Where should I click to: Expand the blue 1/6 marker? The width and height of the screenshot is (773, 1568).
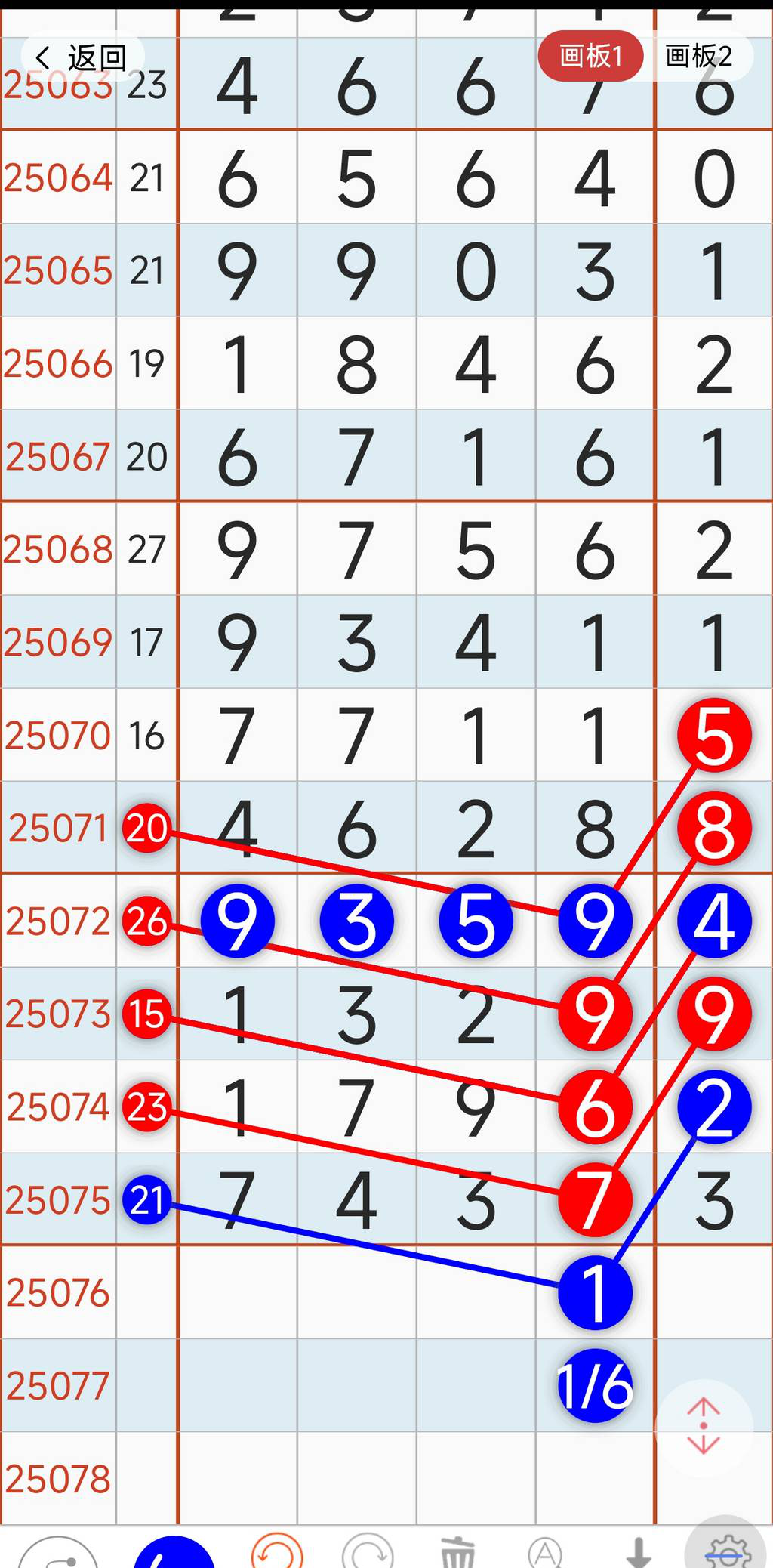pos(594,1384)
